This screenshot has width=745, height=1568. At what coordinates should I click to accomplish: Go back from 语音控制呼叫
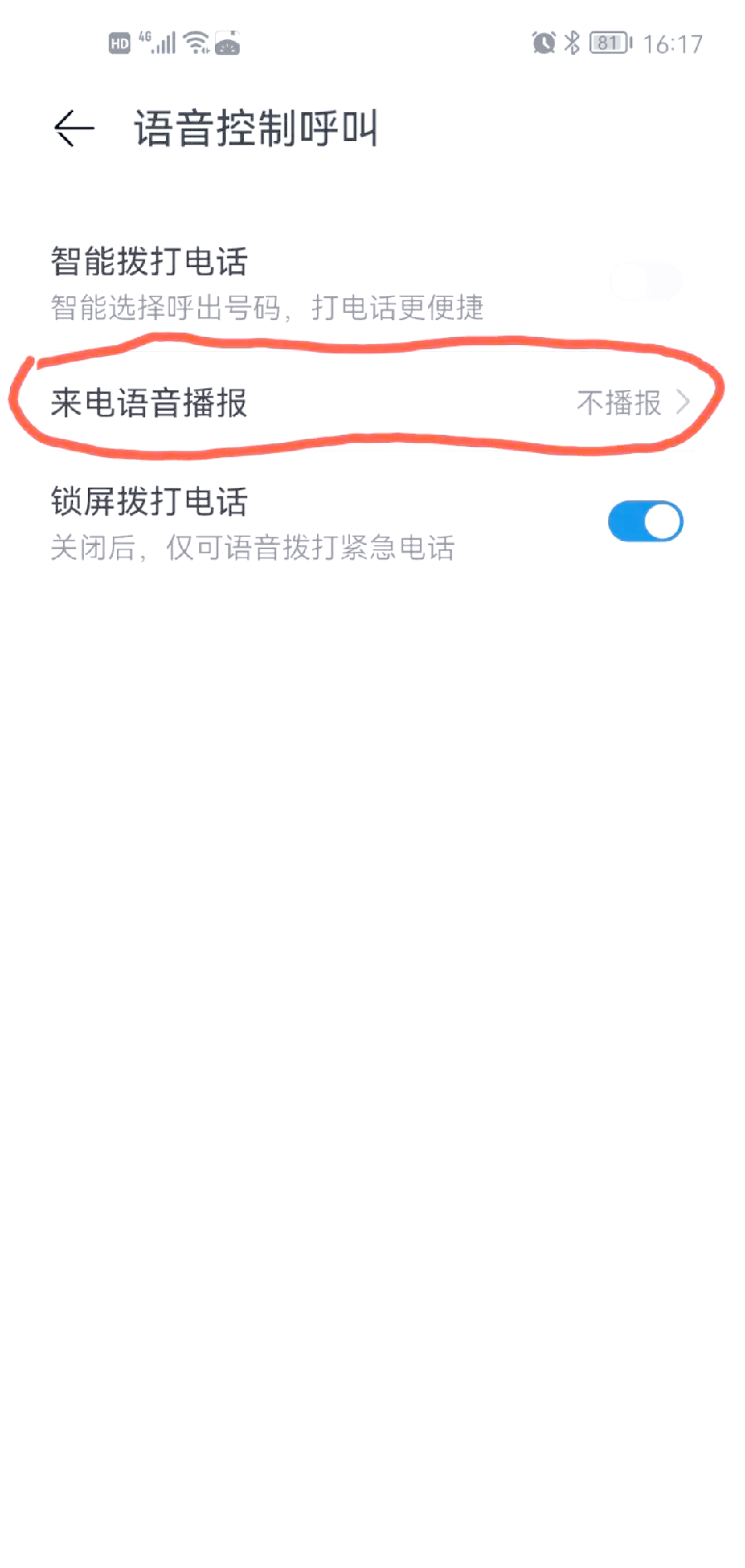[74, 129]
